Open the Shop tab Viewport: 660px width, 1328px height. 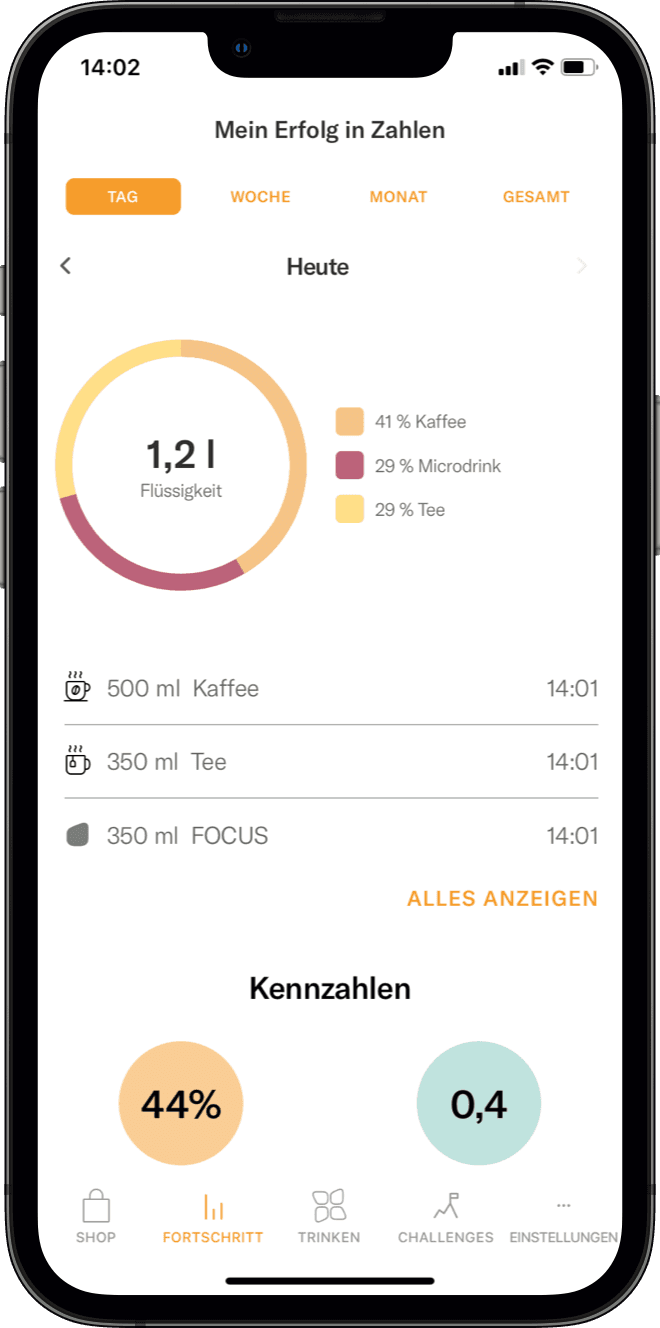pos(96,1216)
